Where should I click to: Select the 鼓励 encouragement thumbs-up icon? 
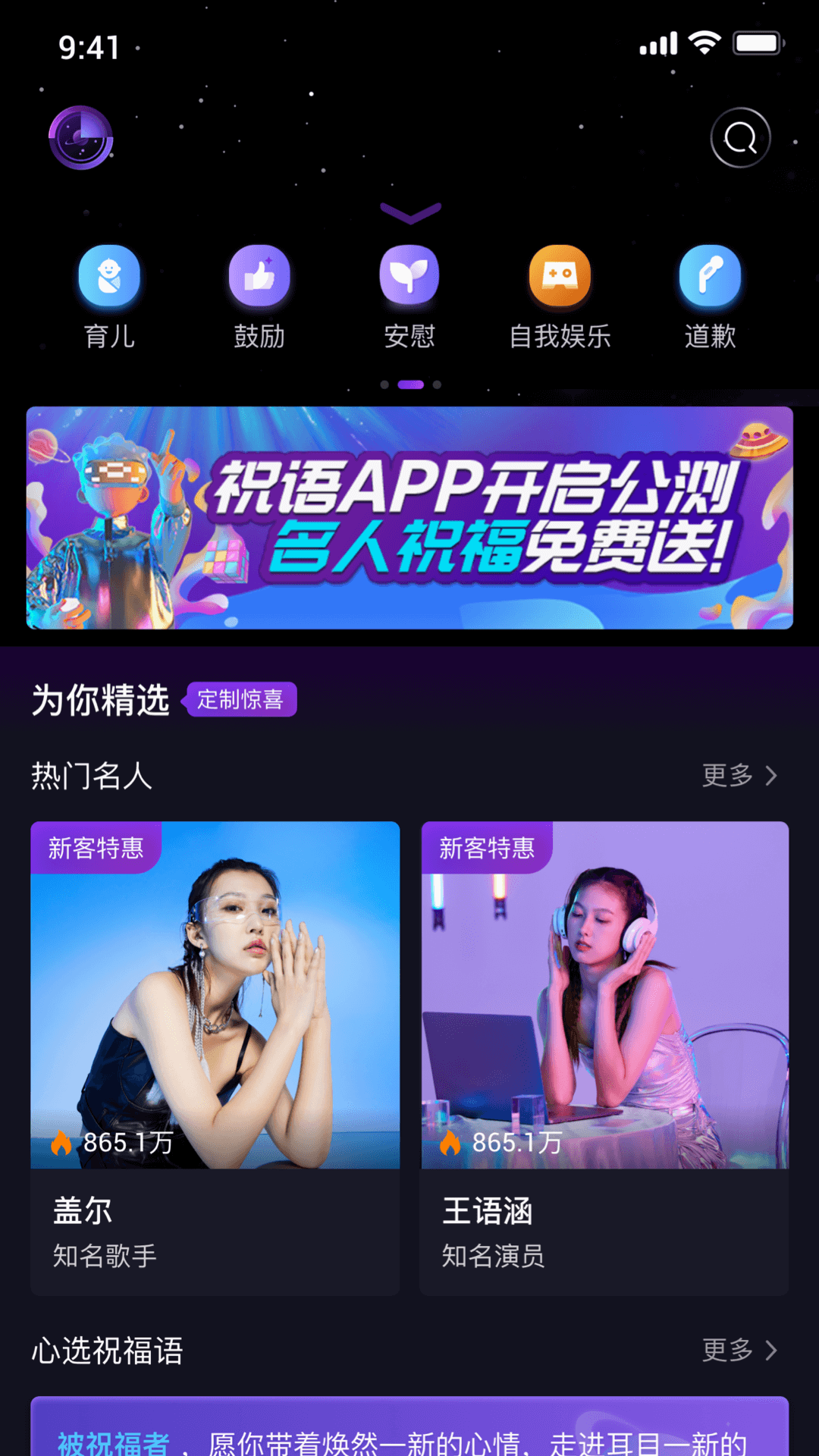pos(259,277)
